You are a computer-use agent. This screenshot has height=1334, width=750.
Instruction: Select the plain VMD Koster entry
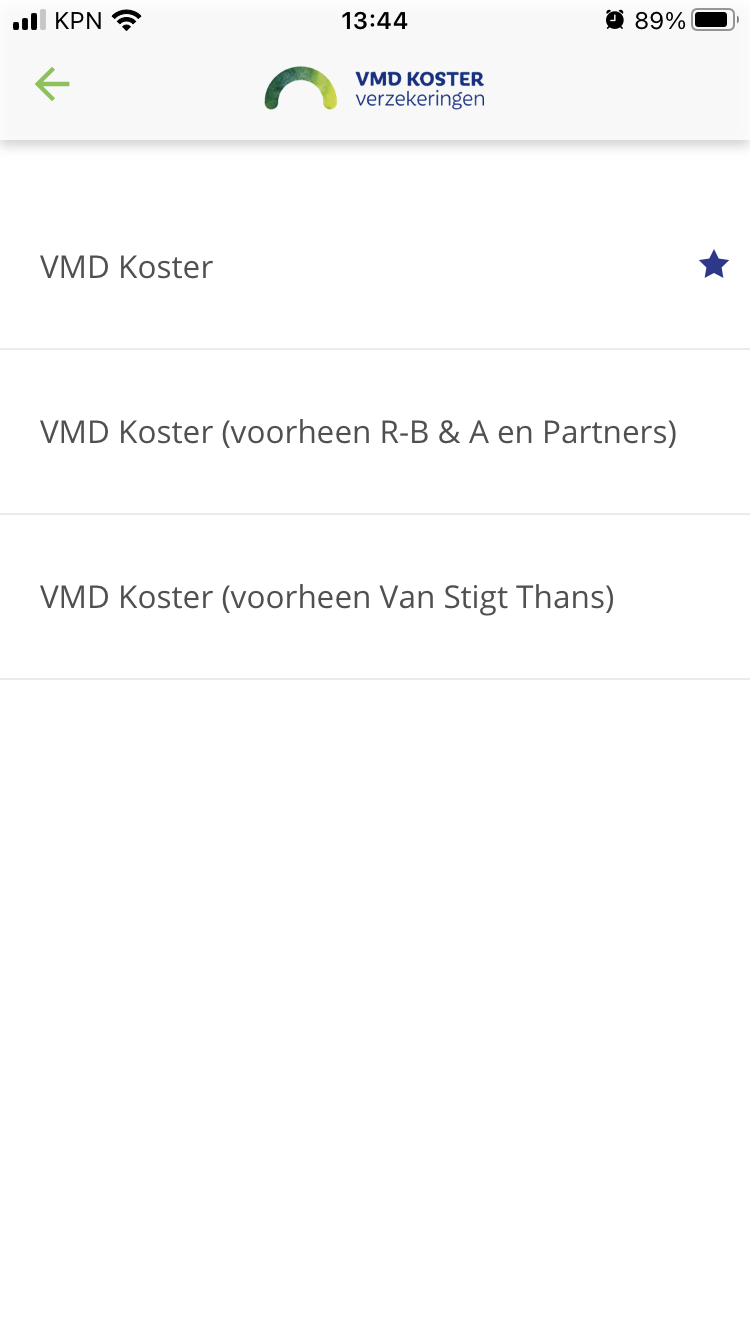(x=375, y=267)
